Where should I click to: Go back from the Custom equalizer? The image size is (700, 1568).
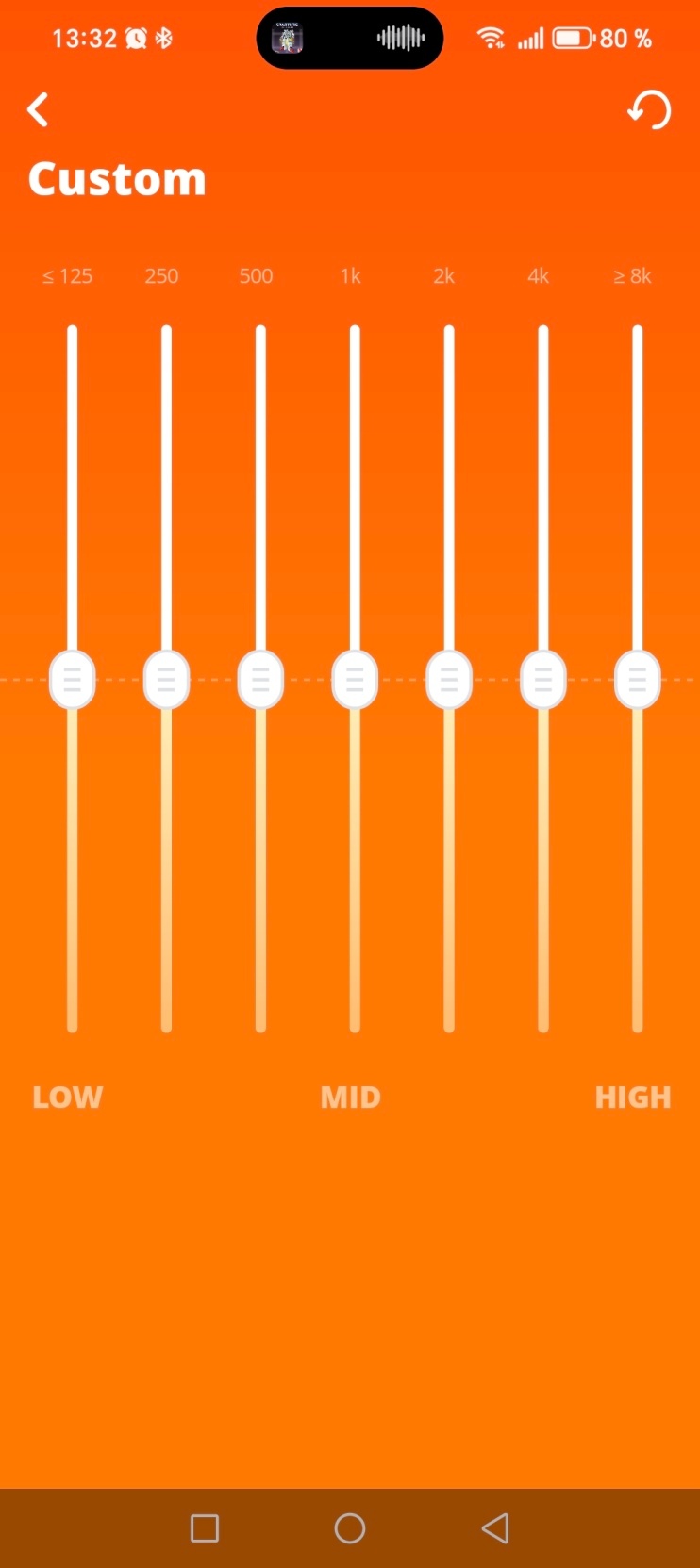point(38,110)
